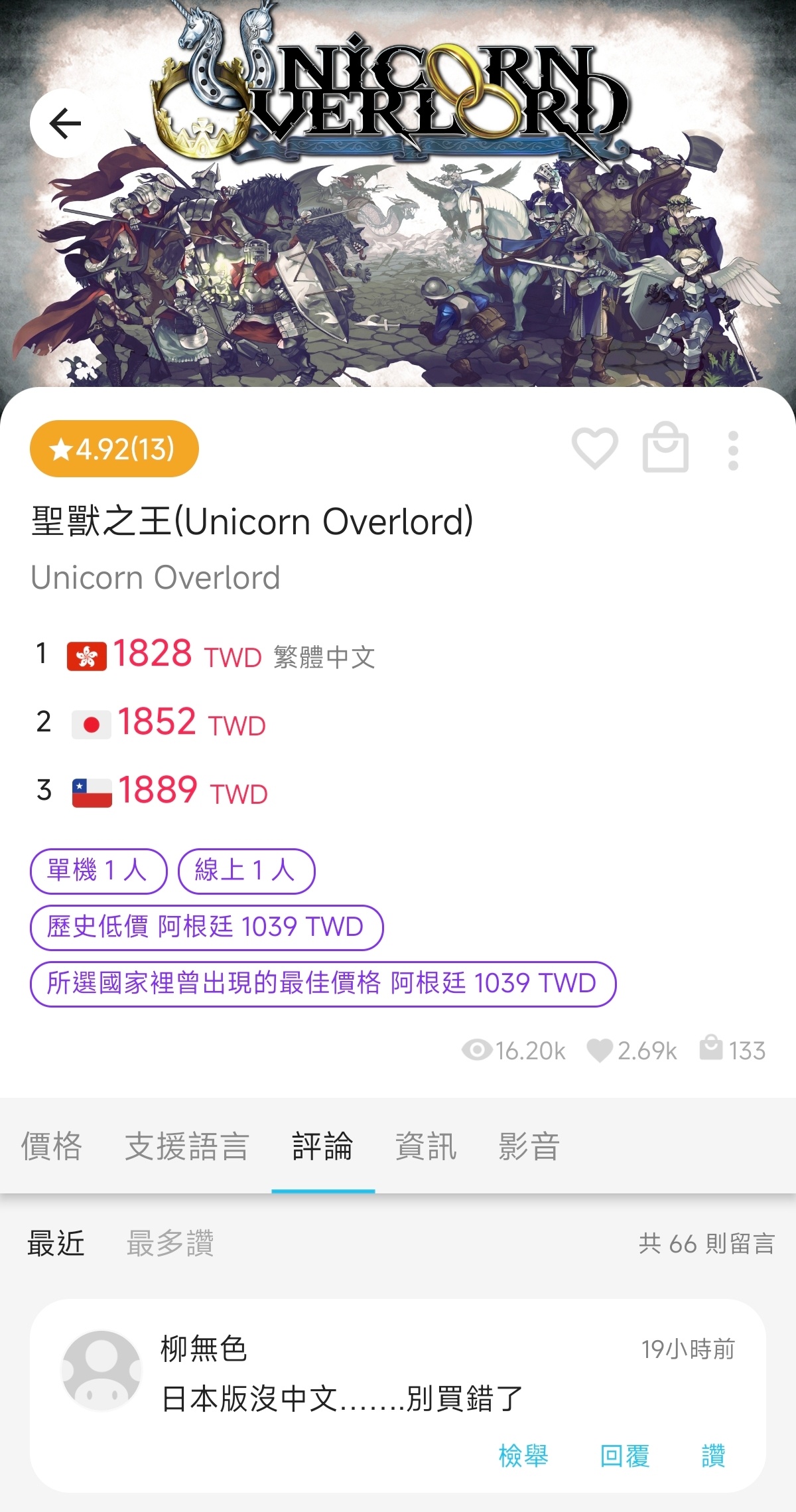Viewport: 796px width, 1512px height.
Task: Sort comments by 最近
Action: point(56,1243)
